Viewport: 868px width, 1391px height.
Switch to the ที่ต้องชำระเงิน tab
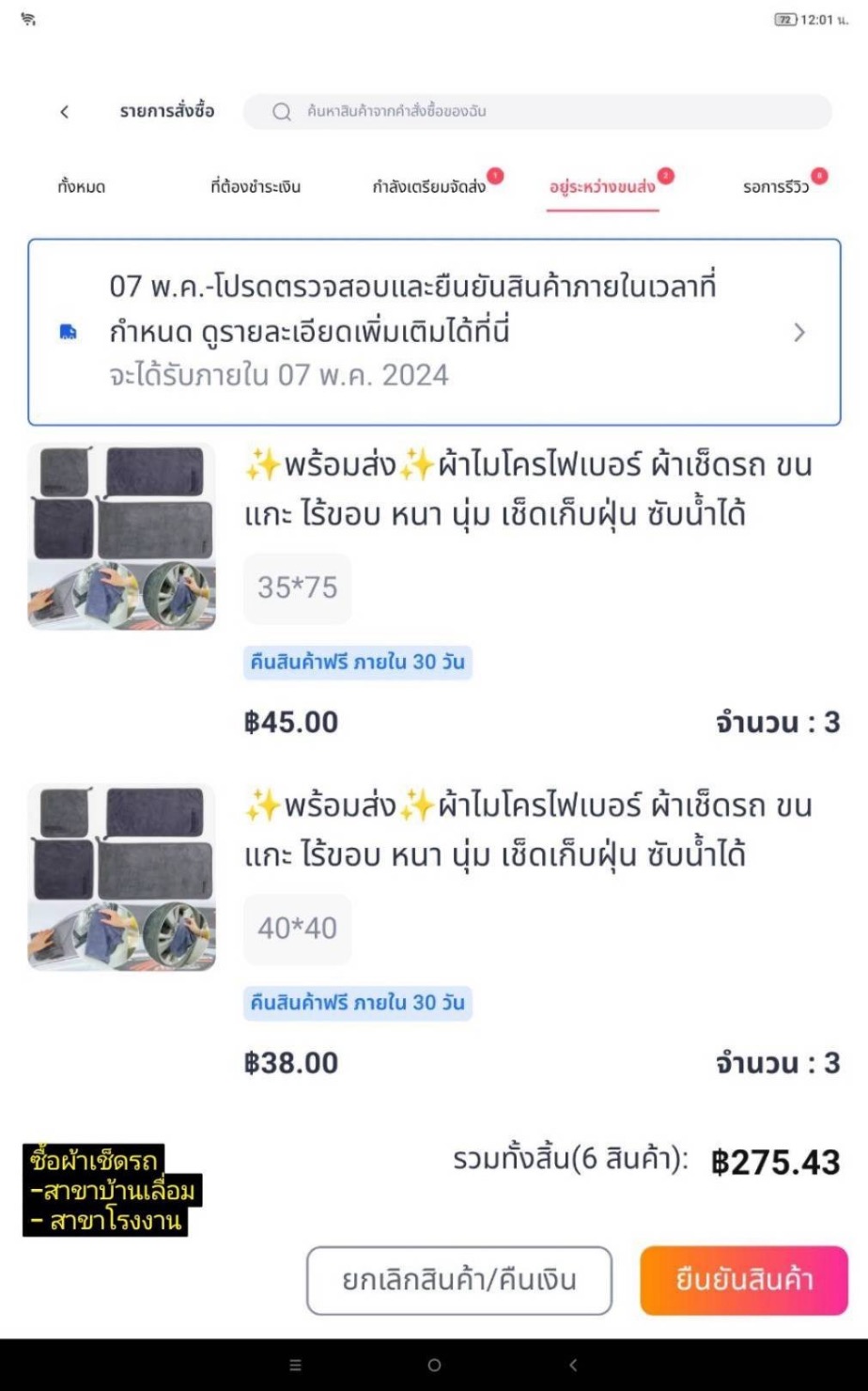(256, 187)
